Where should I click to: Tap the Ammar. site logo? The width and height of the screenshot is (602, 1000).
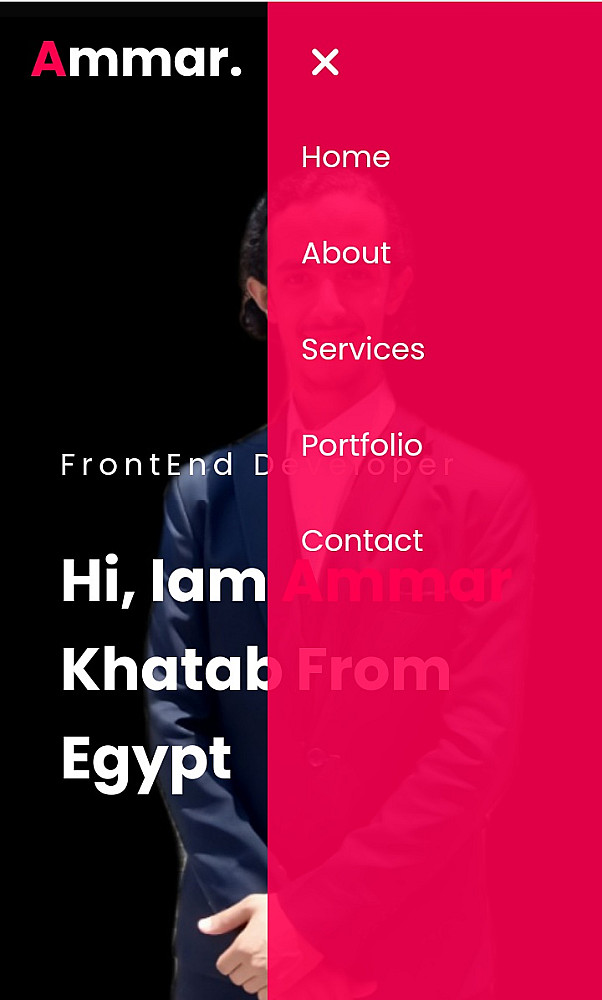(x=136, y=60)
